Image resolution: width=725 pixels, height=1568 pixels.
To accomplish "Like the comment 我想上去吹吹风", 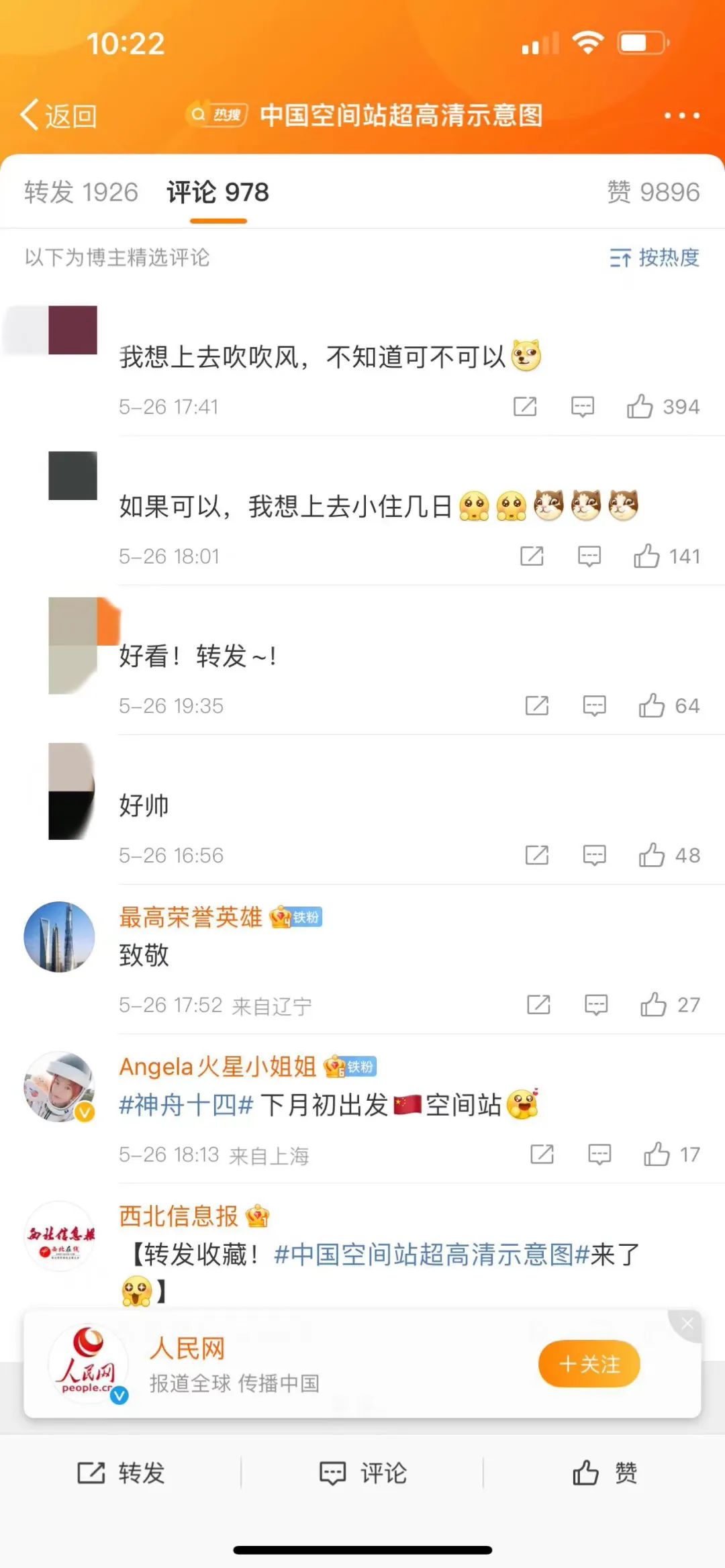I will point(640,407).
